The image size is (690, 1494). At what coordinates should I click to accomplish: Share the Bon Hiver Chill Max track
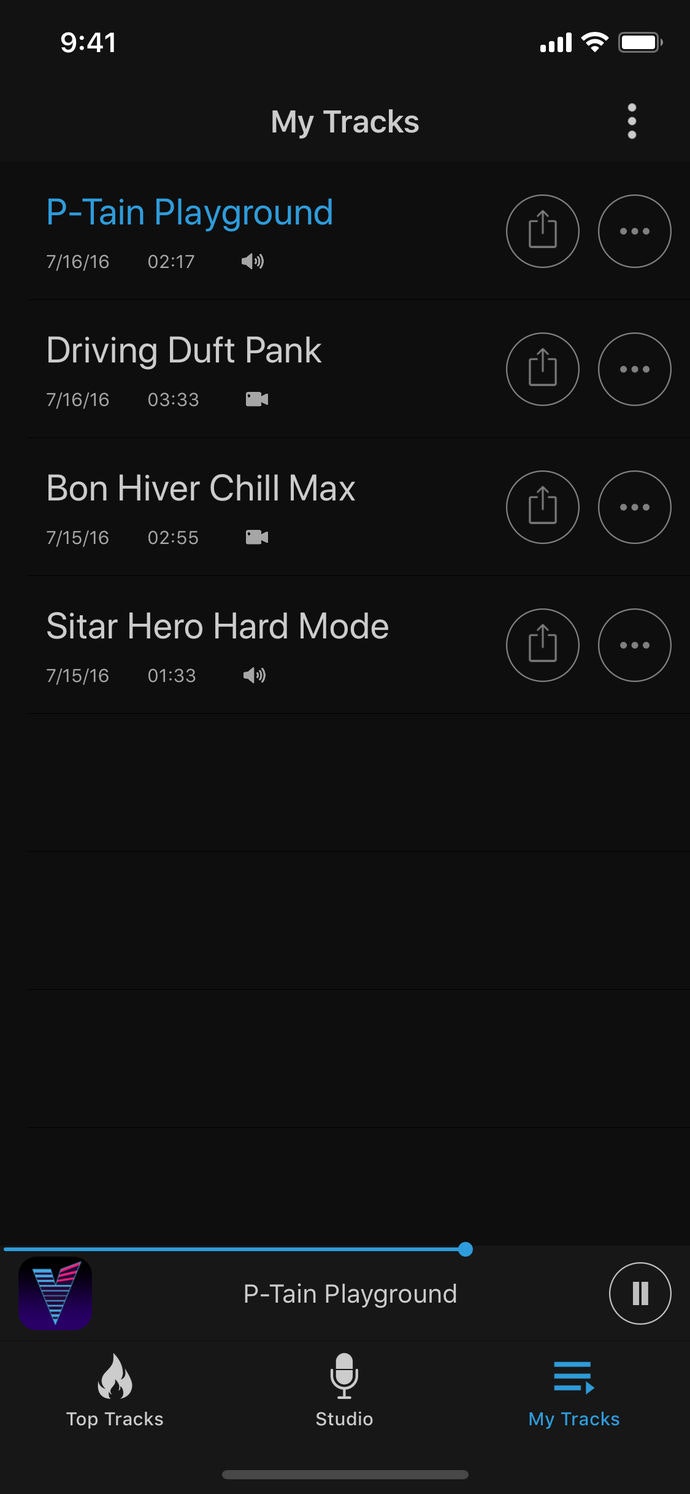(x=542, y=507)
